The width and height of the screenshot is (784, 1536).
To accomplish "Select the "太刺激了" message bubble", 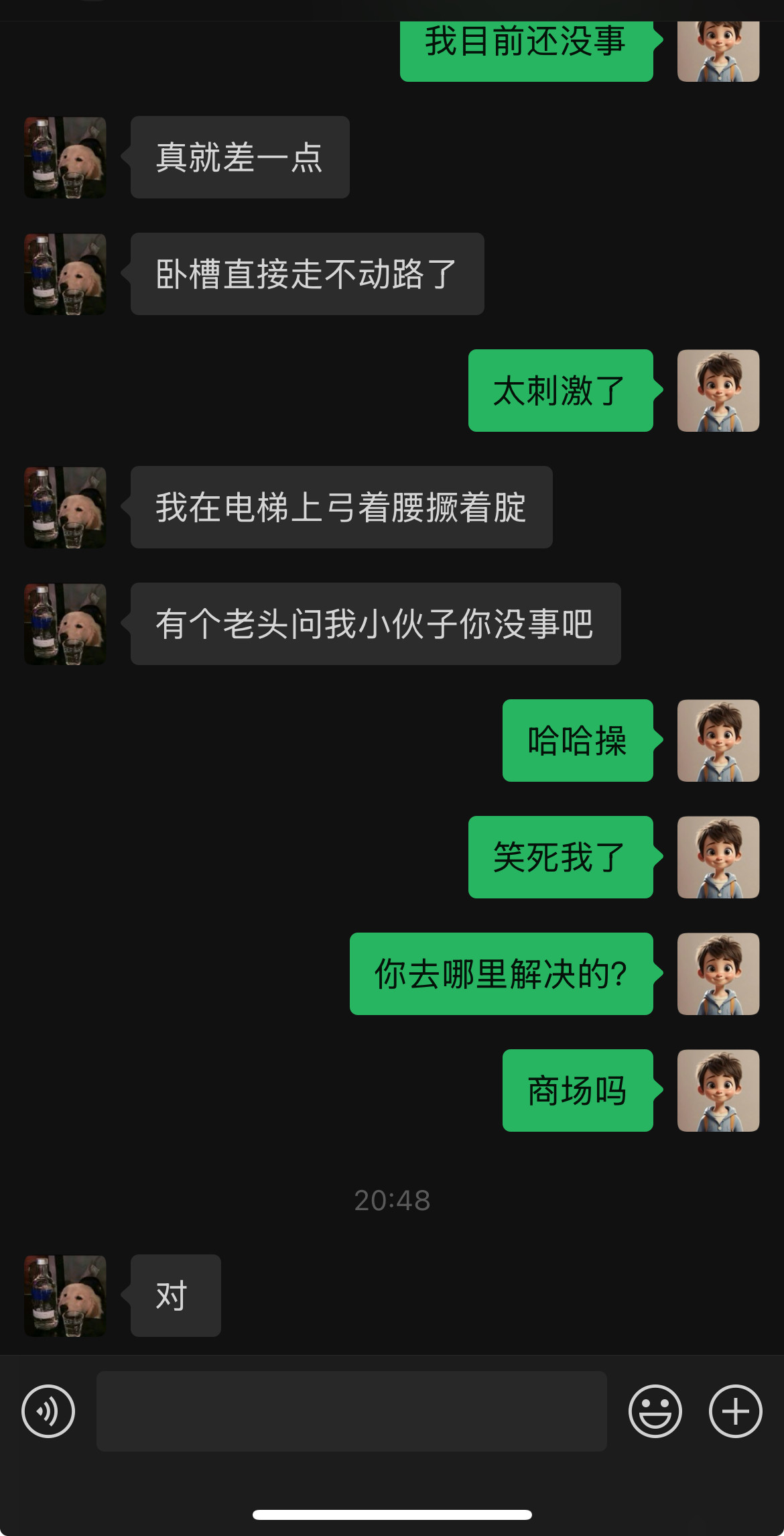I will pos(560,391).
